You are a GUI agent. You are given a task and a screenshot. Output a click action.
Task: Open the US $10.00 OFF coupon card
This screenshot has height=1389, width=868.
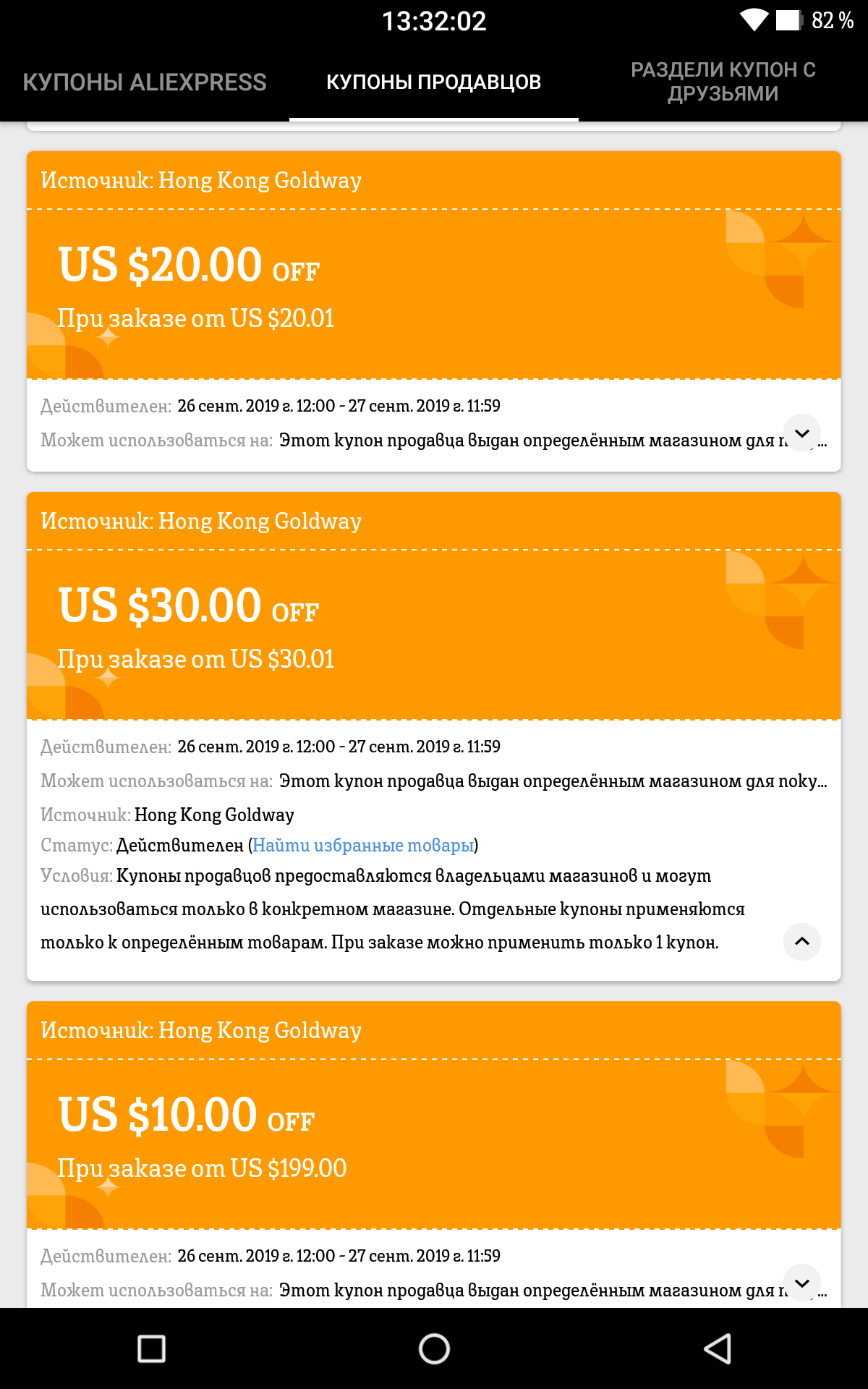(434, 1154)
